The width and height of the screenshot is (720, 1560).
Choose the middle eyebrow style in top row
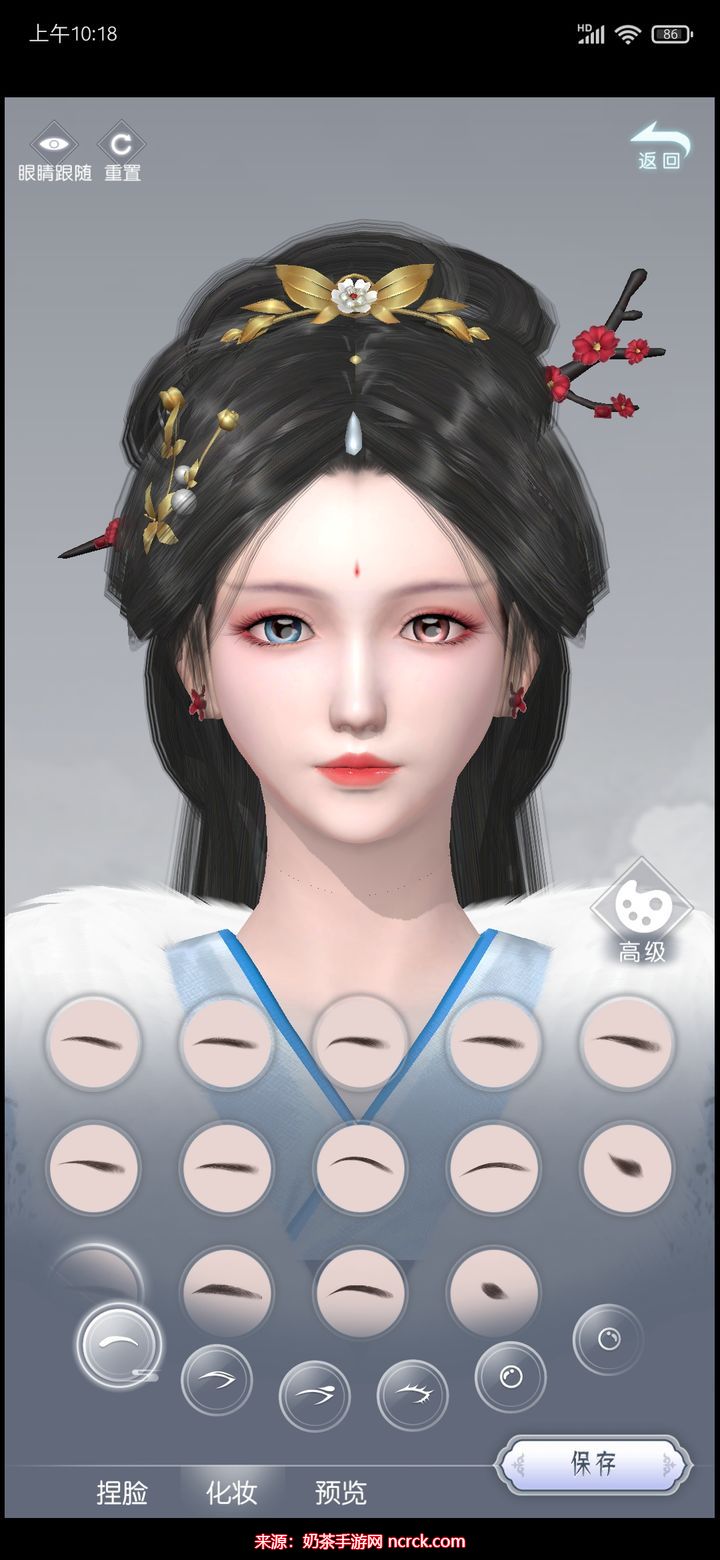[360, 1043]
